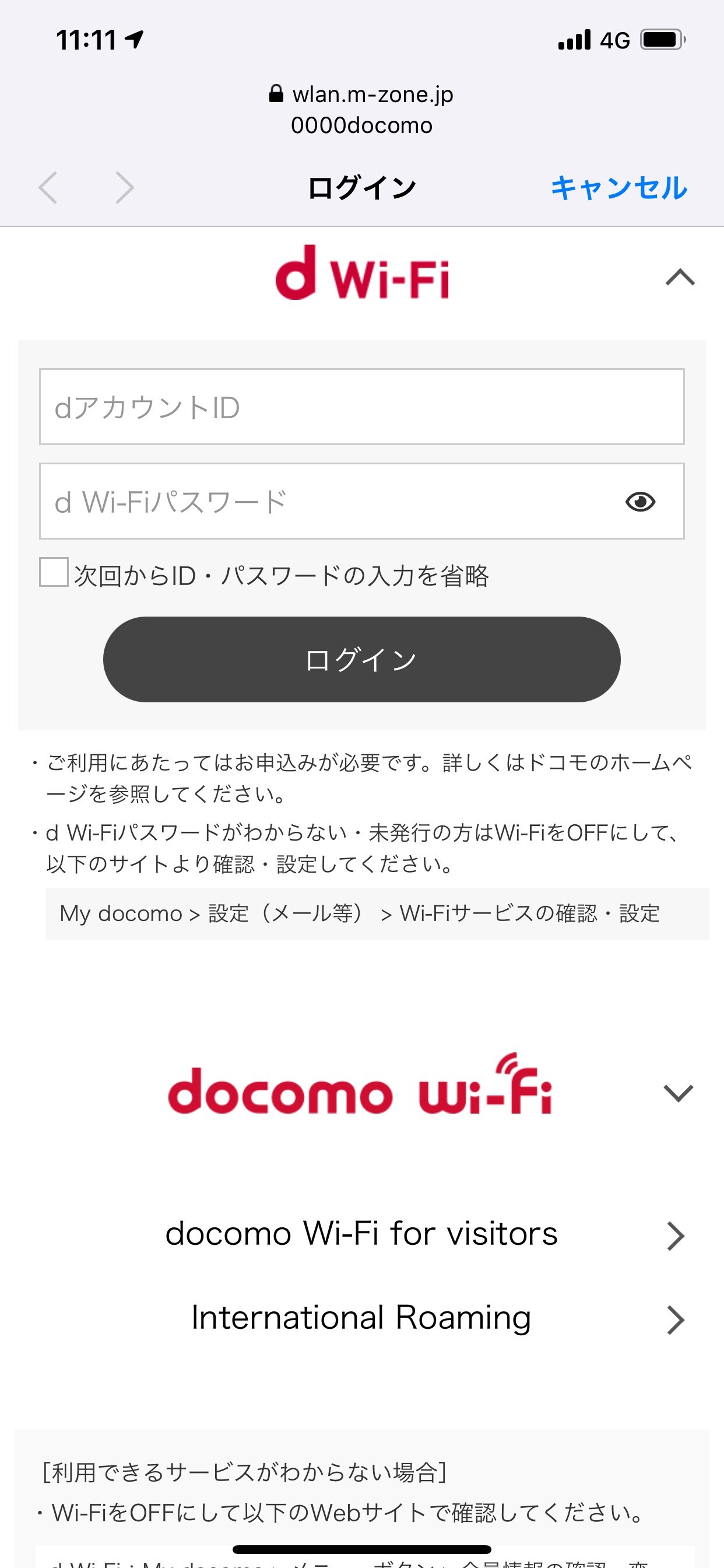Expand the docomo Wi-Fi section

click(679, 1093)
